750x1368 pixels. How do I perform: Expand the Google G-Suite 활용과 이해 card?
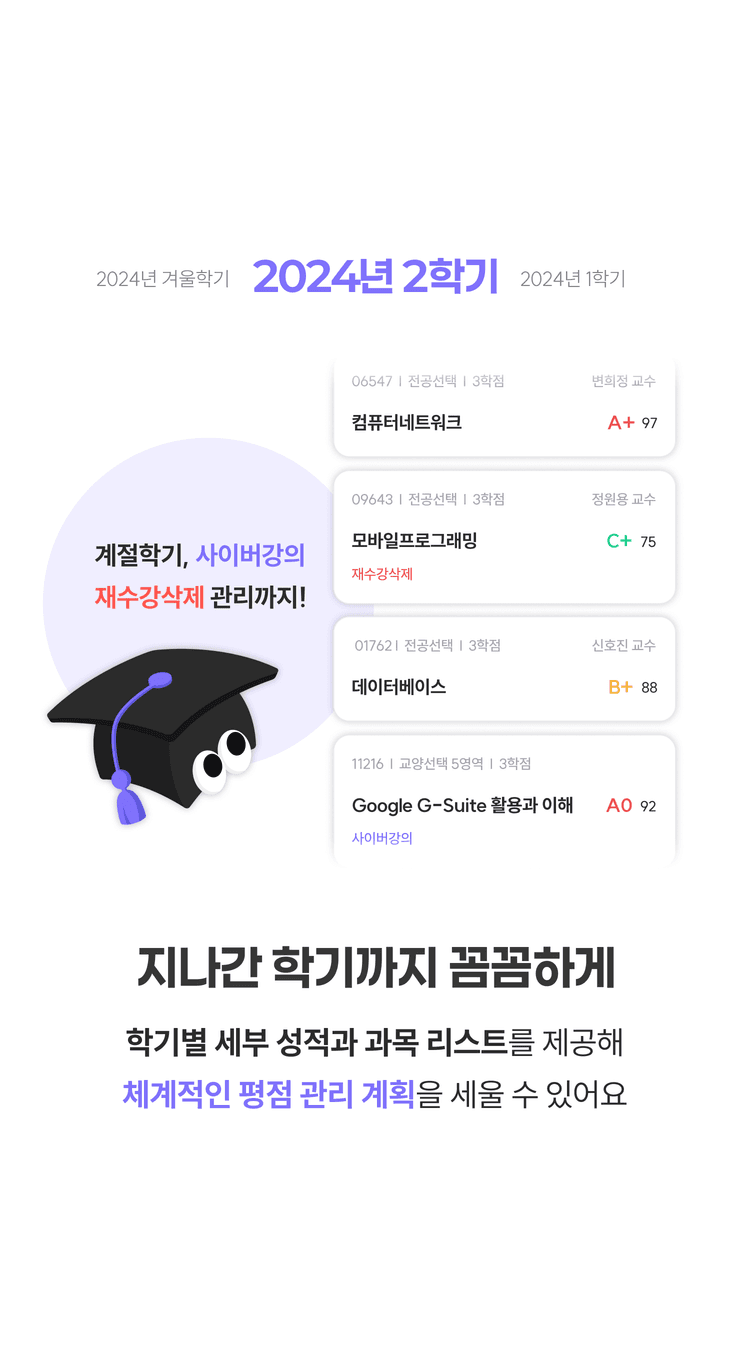504,800
